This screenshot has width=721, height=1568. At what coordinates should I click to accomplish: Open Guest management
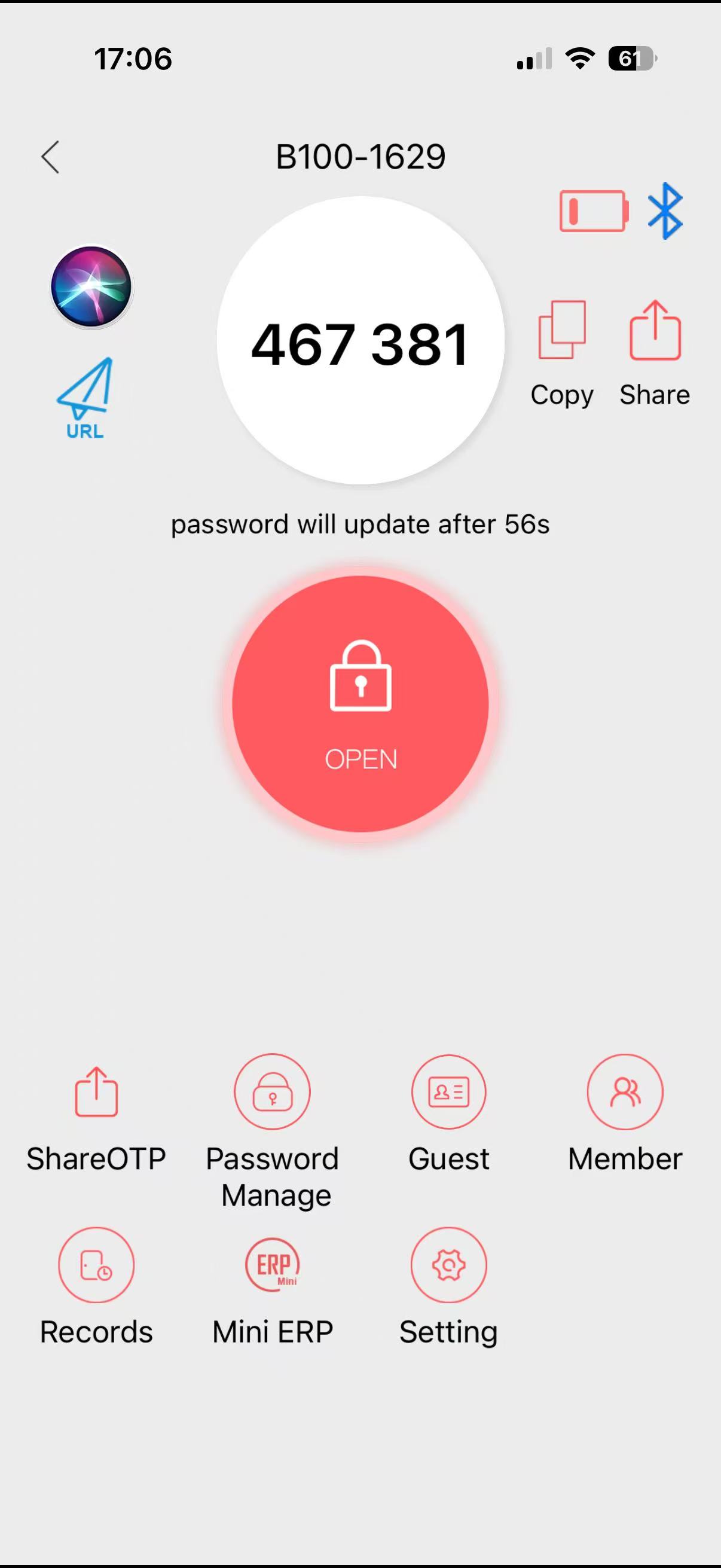[448, 1091]
